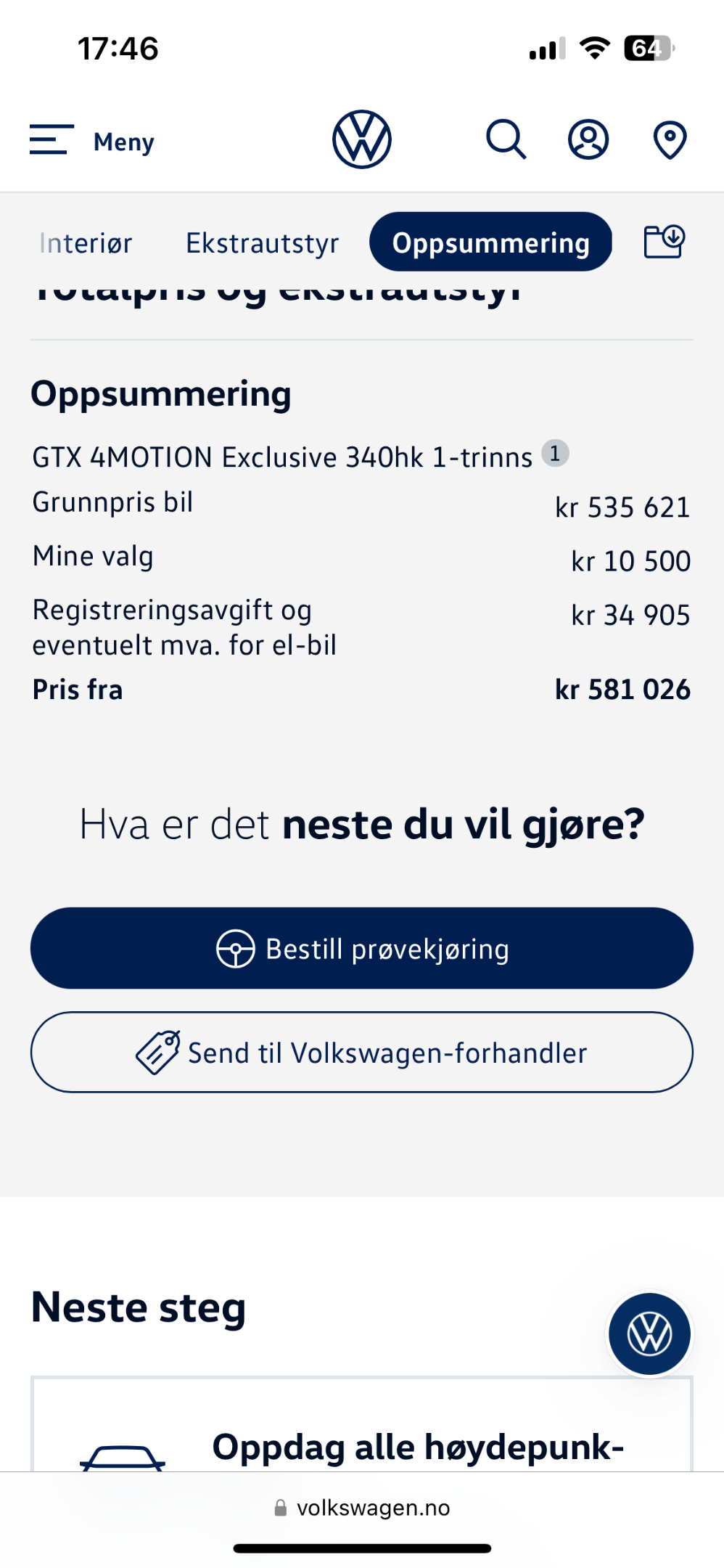Viewport: 724px width, 1568px height.
Task: Open the floating Volkswagen assistant button
Action: pyautogui.click(x=649, y=1334)
